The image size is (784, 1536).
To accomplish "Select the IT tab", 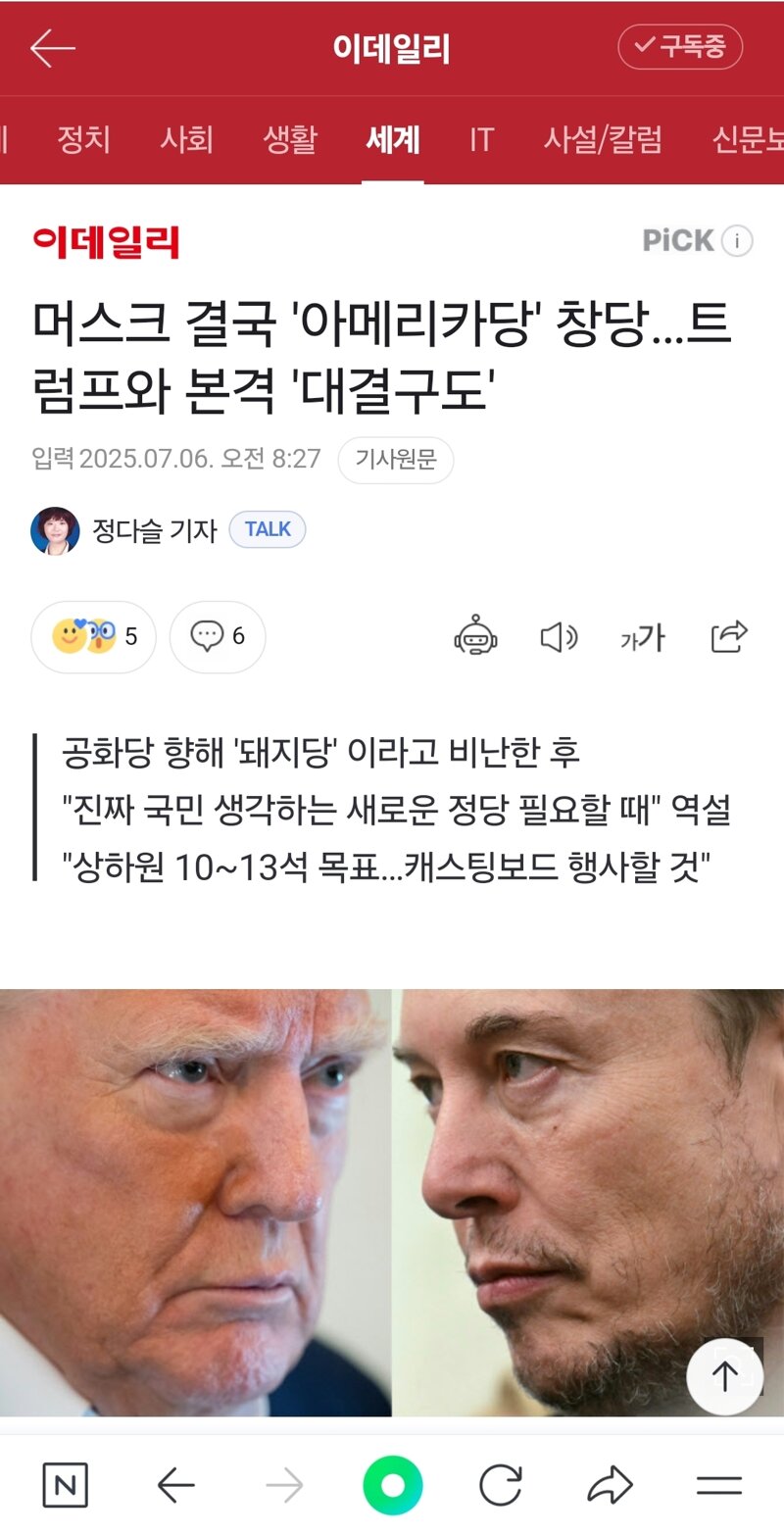I will coord(480,140).
